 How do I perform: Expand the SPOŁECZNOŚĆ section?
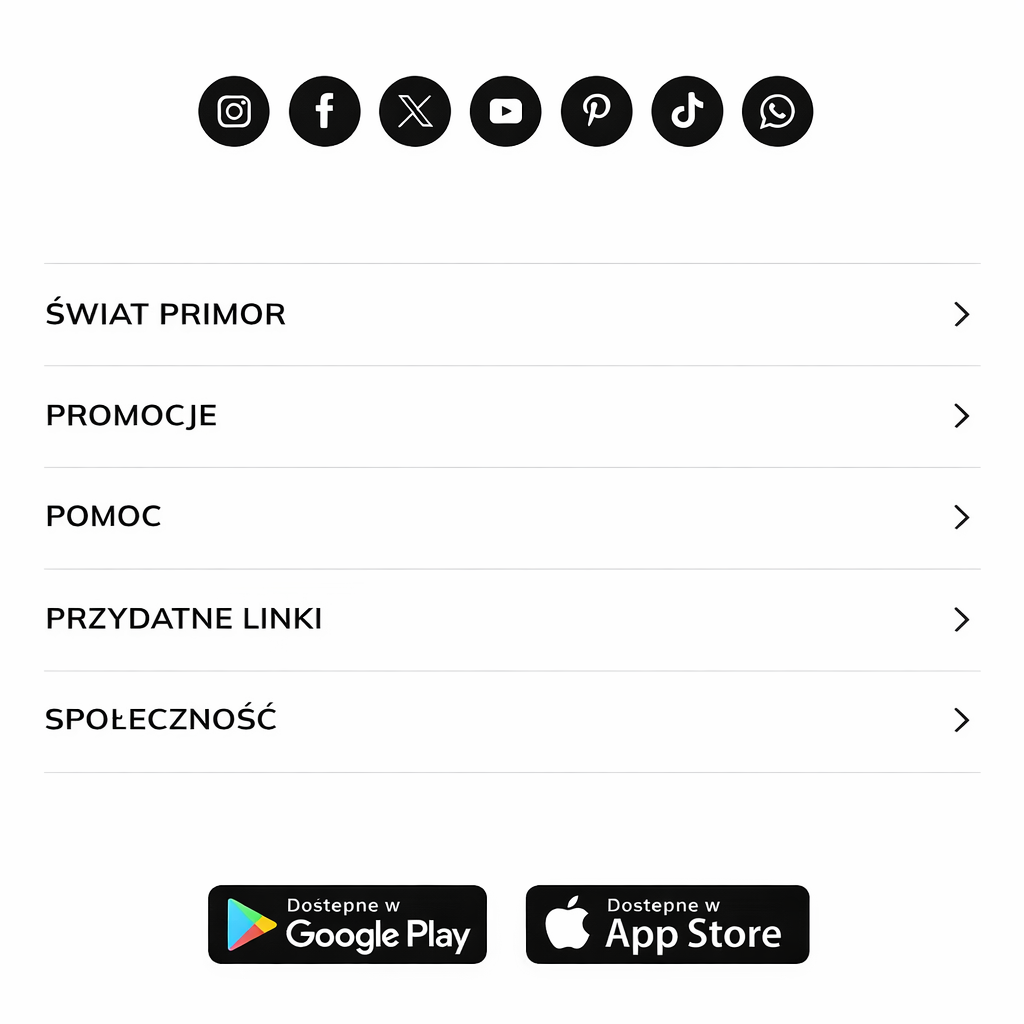coord(512,720)
